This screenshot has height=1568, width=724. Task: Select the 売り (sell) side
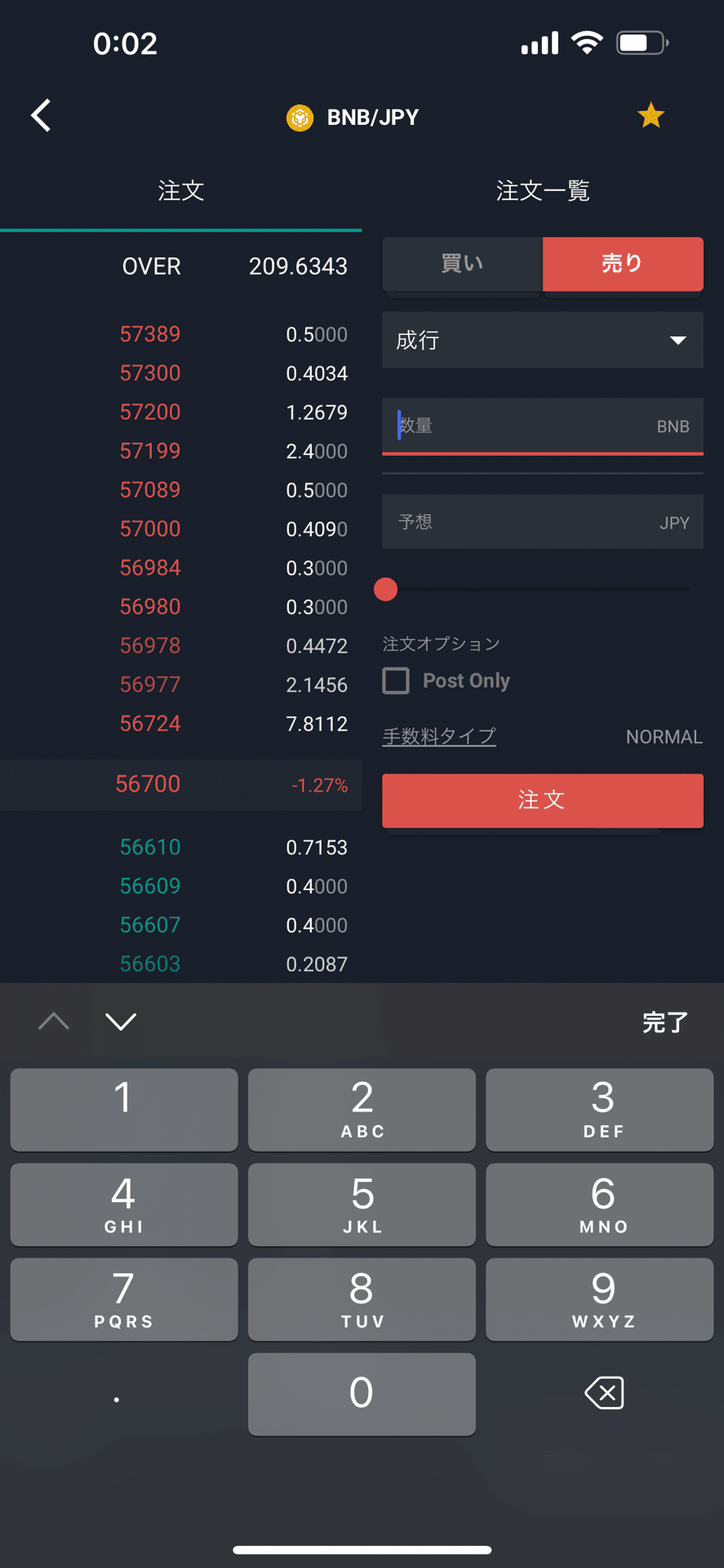point(623,264)
